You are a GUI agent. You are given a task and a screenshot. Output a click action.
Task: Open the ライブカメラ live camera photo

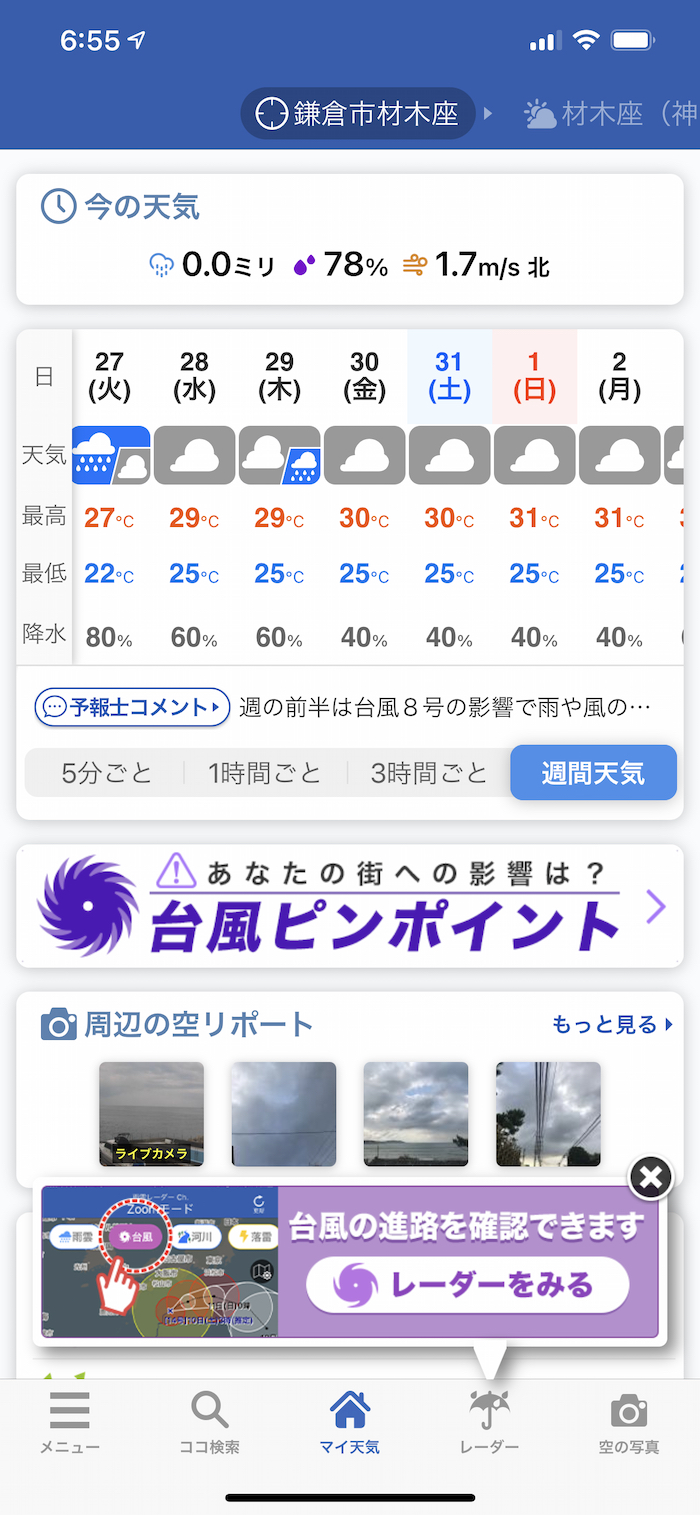tap(151, 1114)
